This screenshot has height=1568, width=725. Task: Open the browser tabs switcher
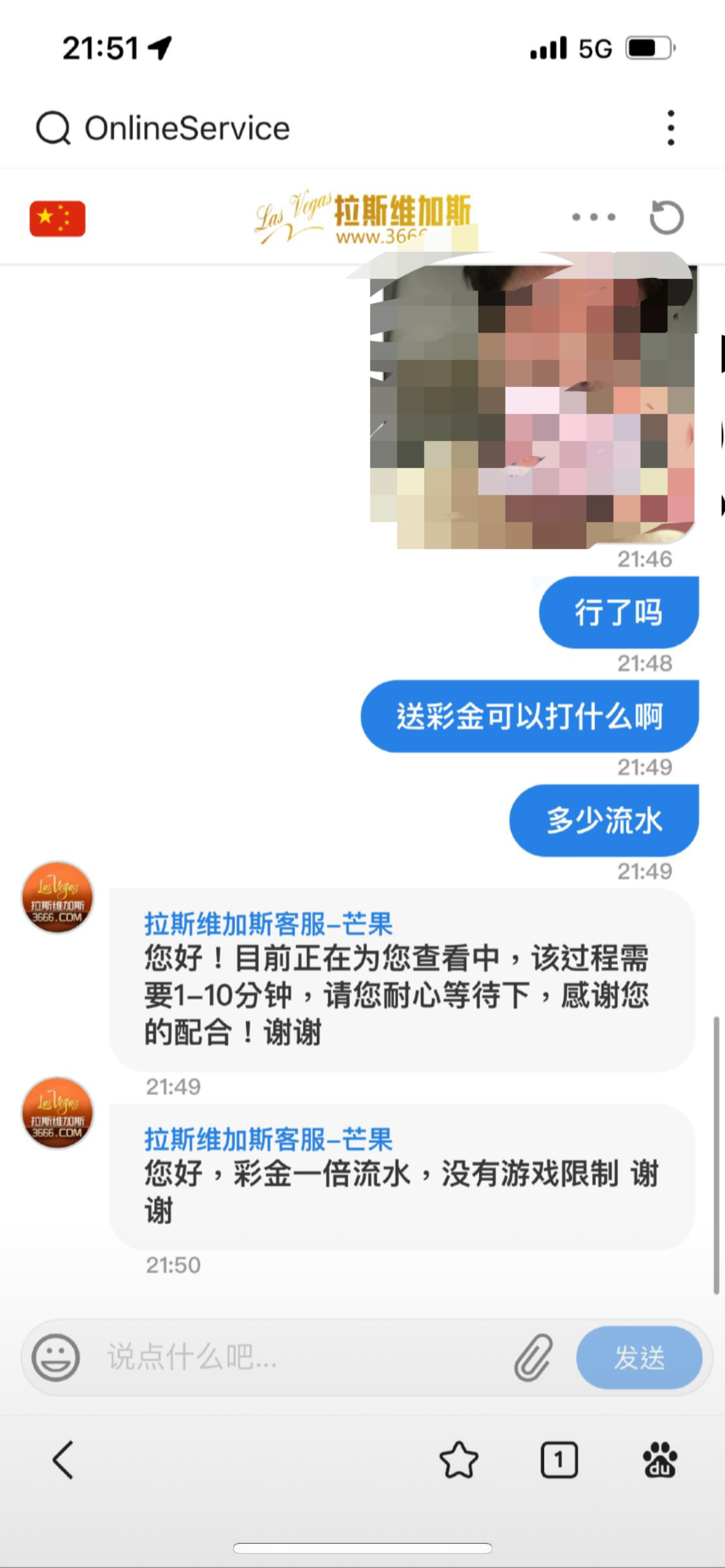click(559, 1460)
